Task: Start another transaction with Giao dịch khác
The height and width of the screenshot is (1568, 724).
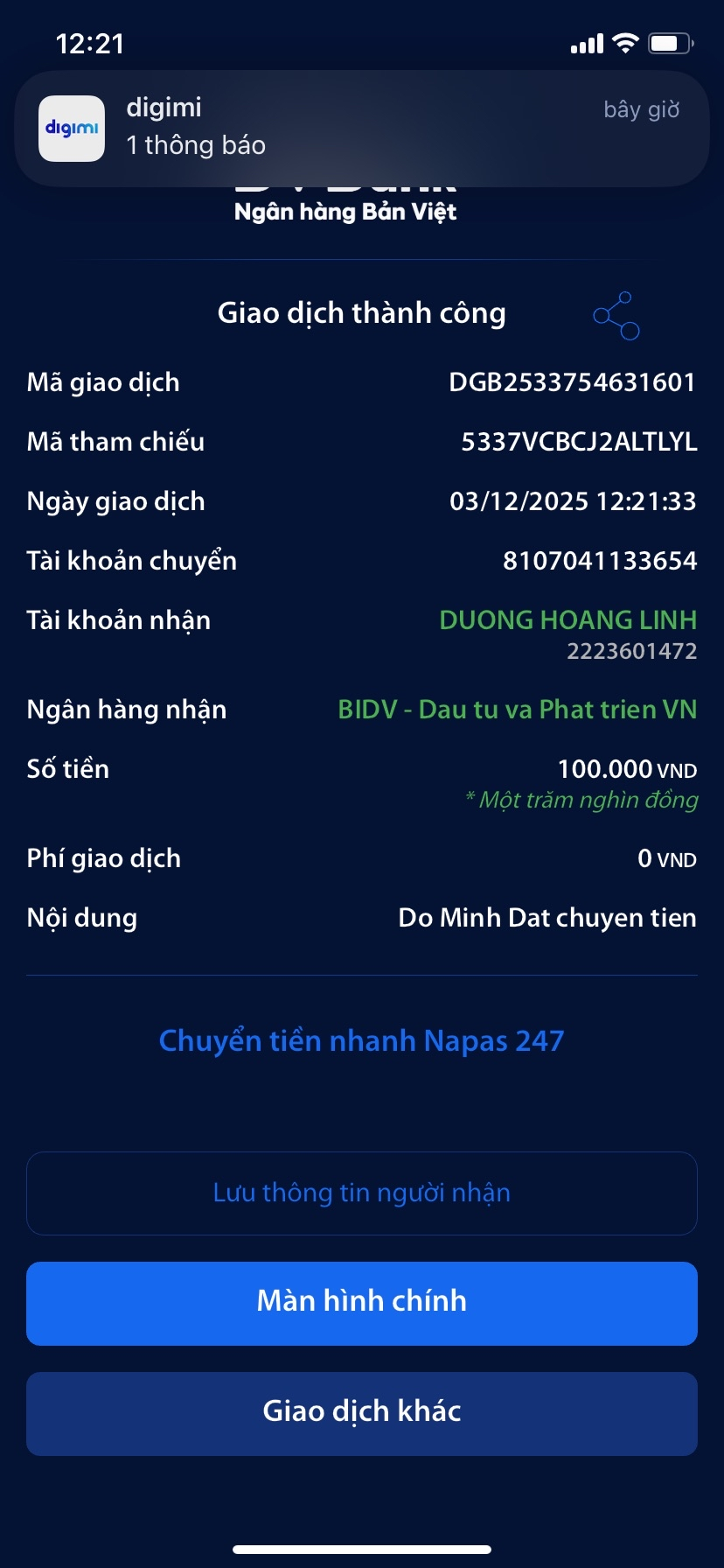Action: point(362,1413)
